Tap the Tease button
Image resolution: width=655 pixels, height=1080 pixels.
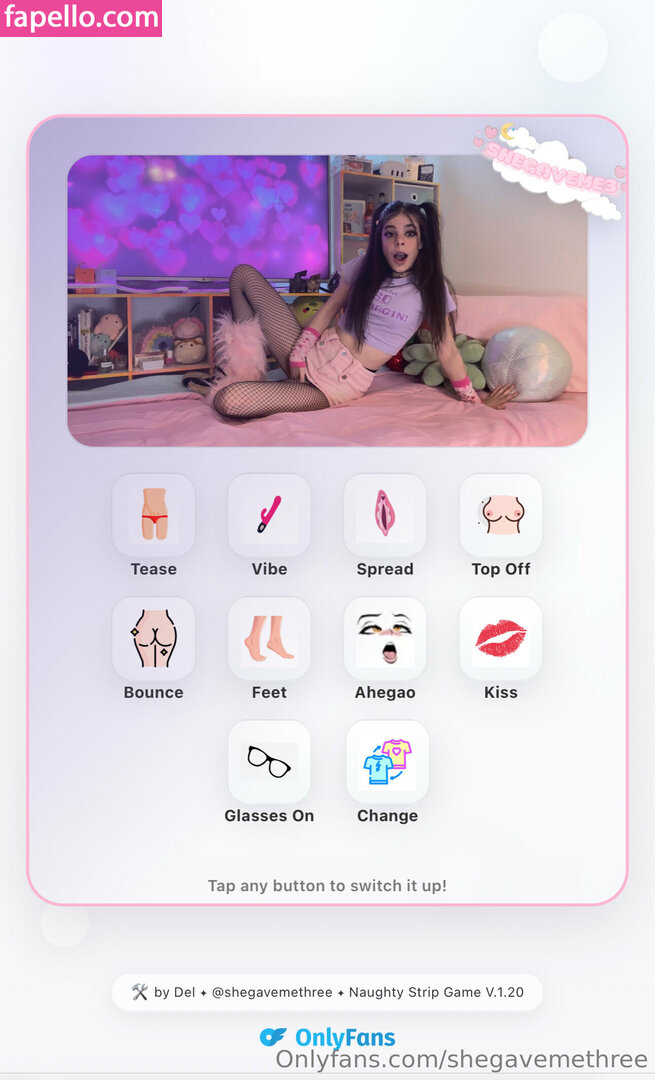click(x=153, y=515)
